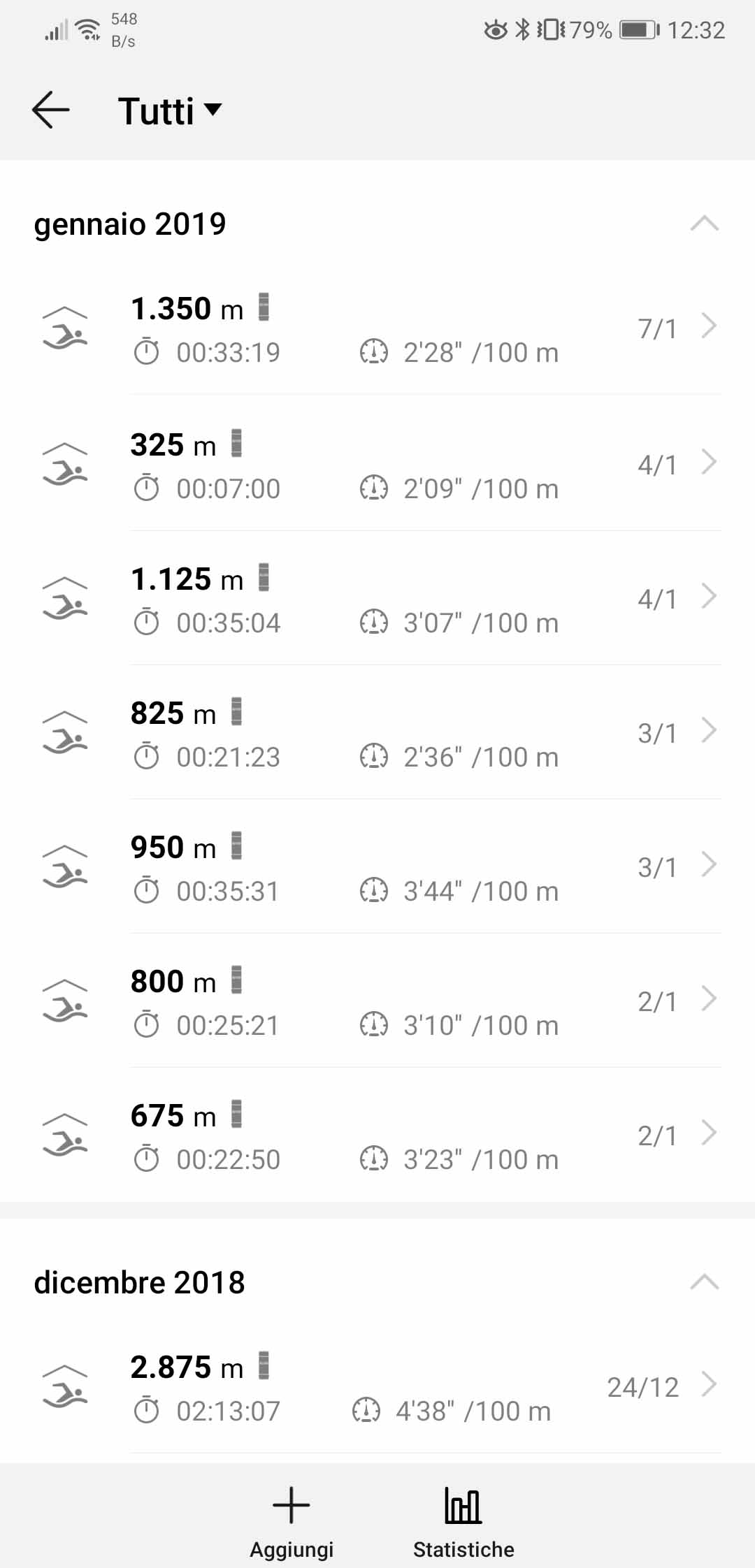Collapse the dicembre 2018 section
The width and height of the screenshot is (755, 1568).
click(x=704, y=1282)
